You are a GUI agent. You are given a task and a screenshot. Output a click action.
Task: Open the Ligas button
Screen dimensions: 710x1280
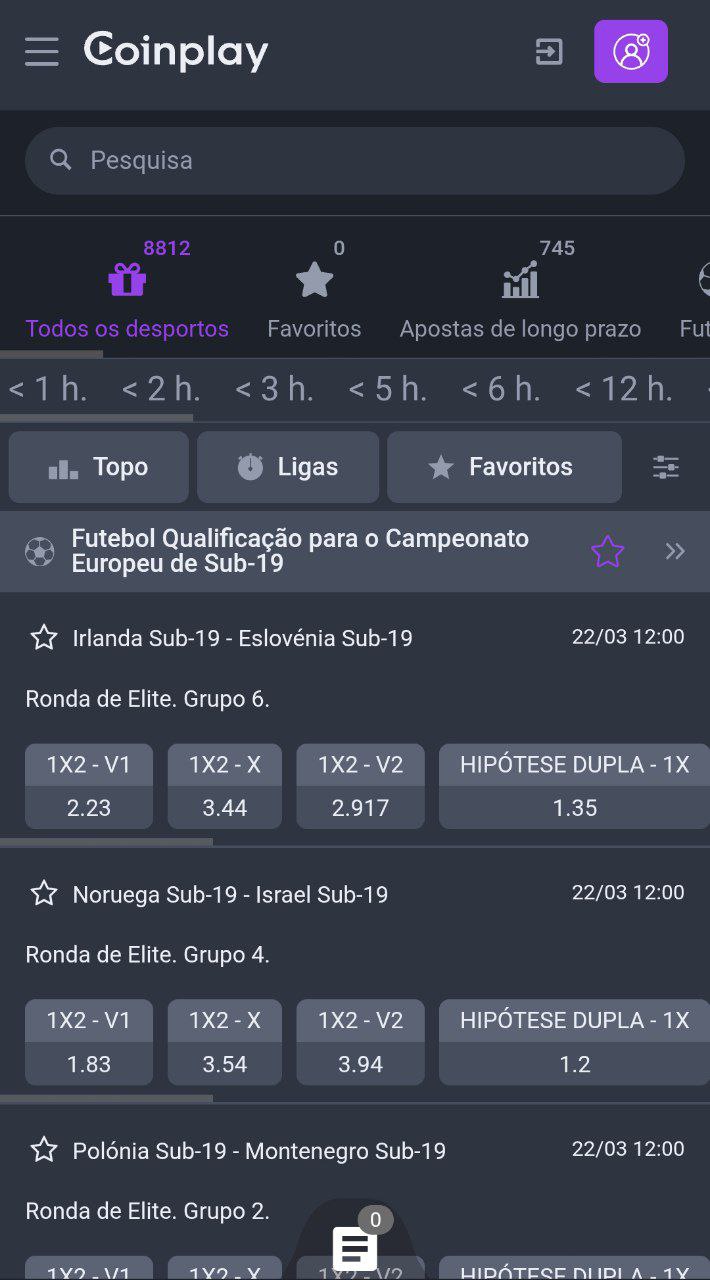288,467
